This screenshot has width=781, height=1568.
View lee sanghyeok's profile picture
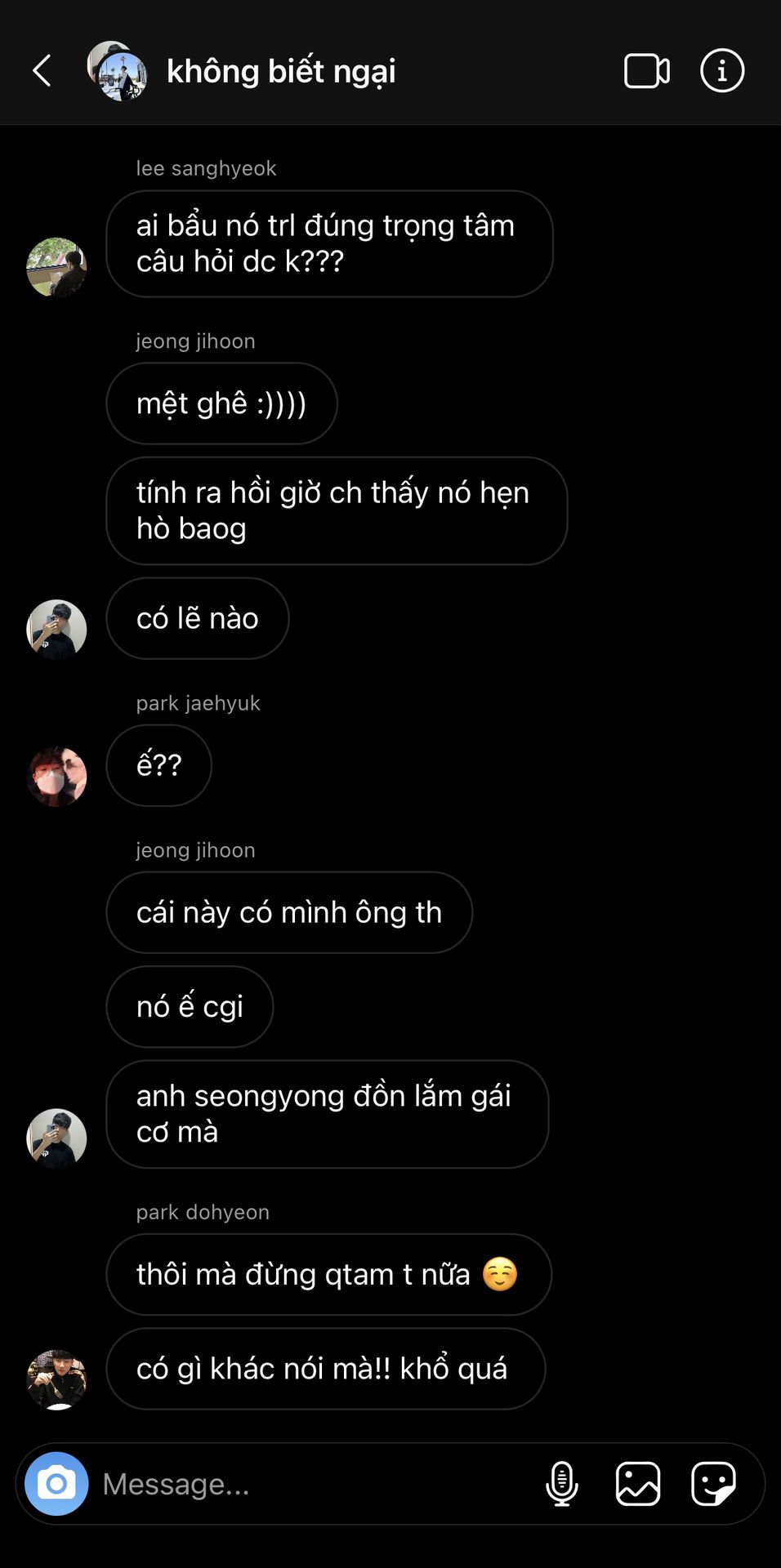point(56,267)
